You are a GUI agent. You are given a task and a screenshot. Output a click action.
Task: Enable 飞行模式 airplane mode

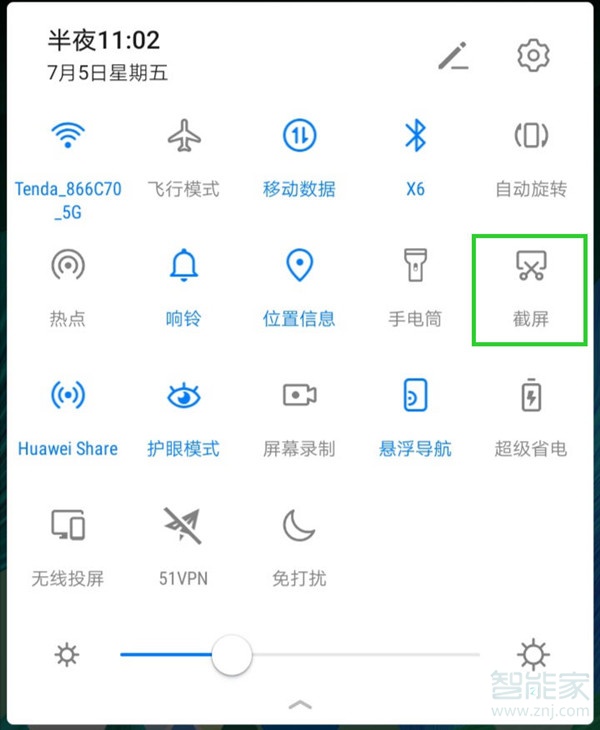click(x=183, y=135)
